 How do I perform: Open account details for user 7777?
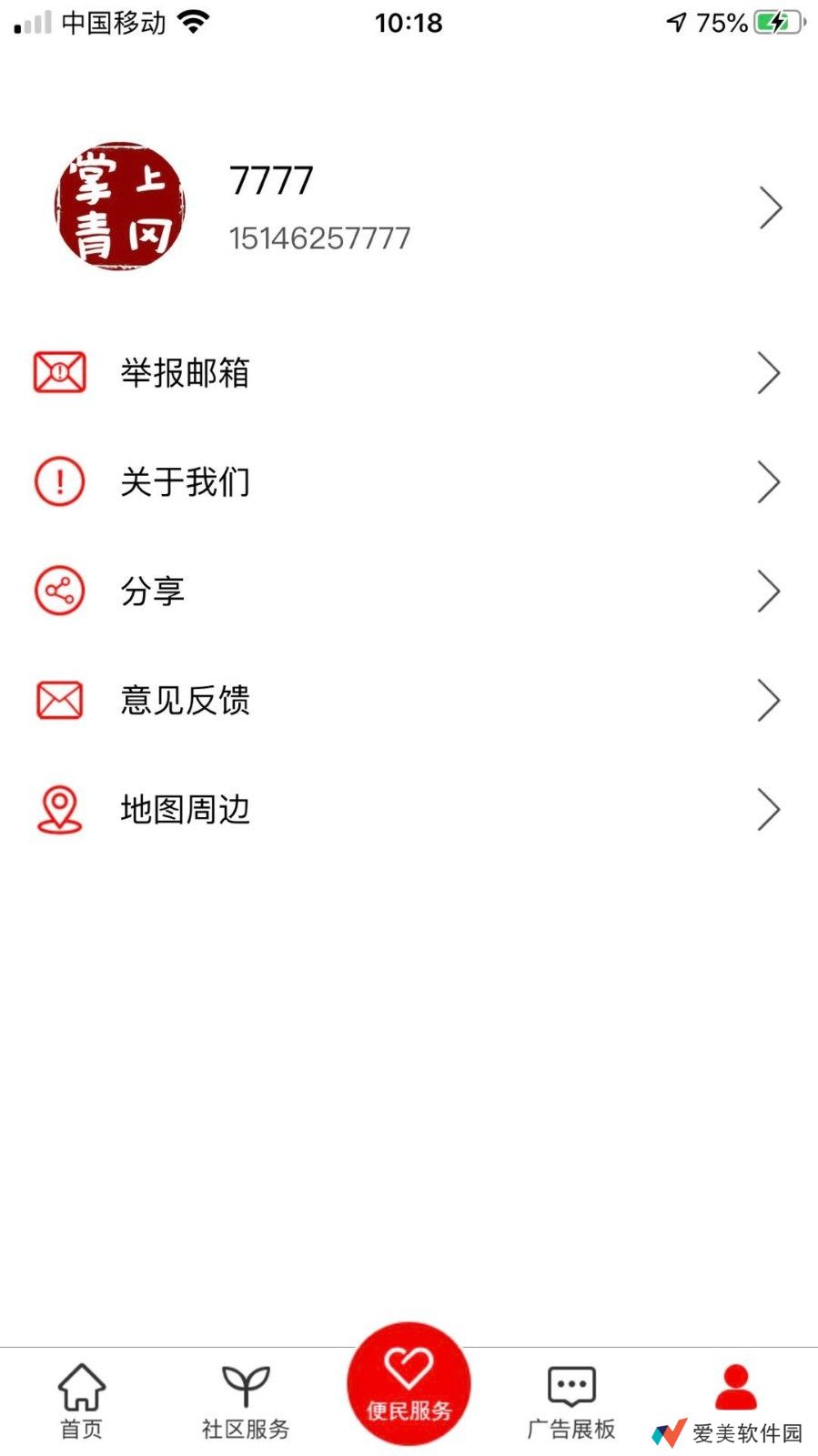point(271,179)
